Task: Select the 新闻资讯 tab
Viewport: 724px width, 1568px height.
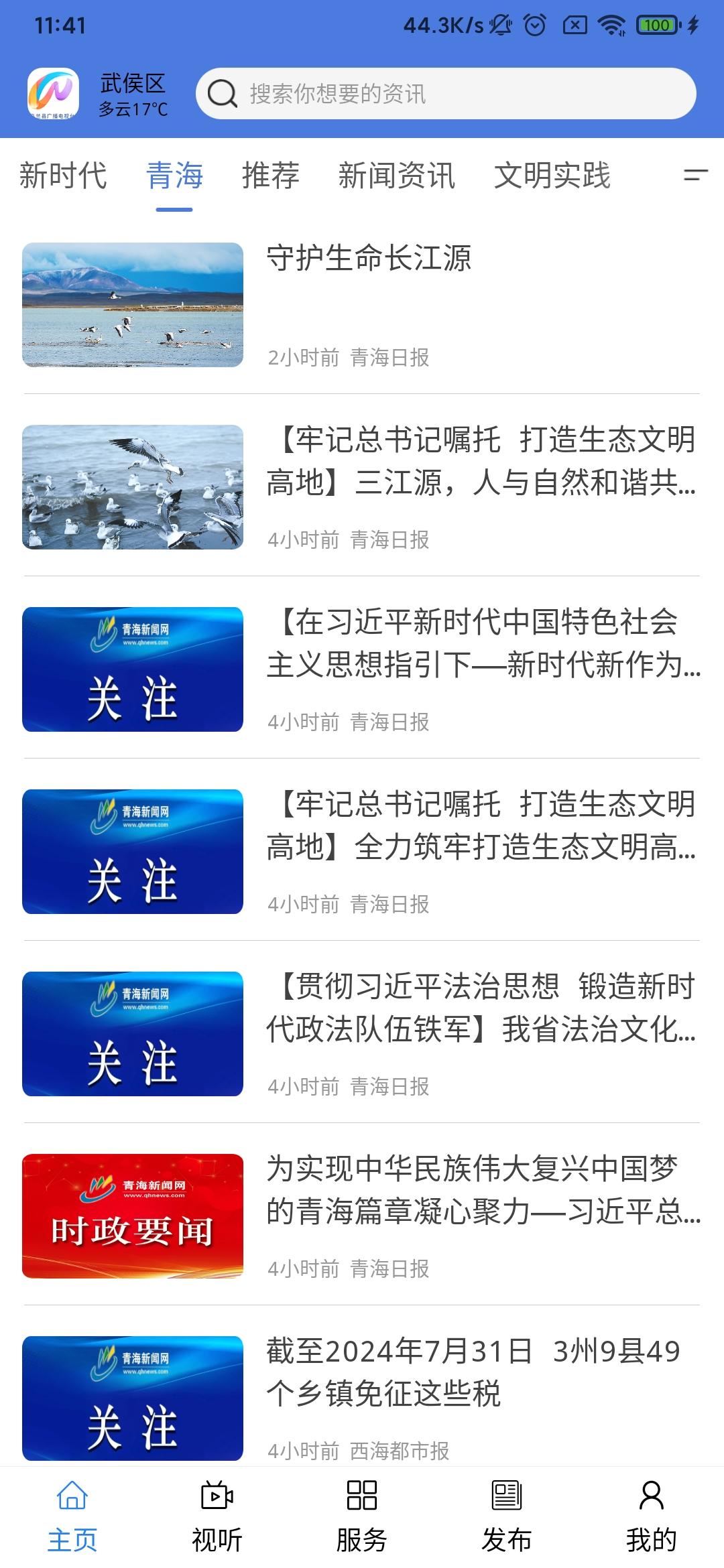Action: pyautogui.click(x=397, y=176)
